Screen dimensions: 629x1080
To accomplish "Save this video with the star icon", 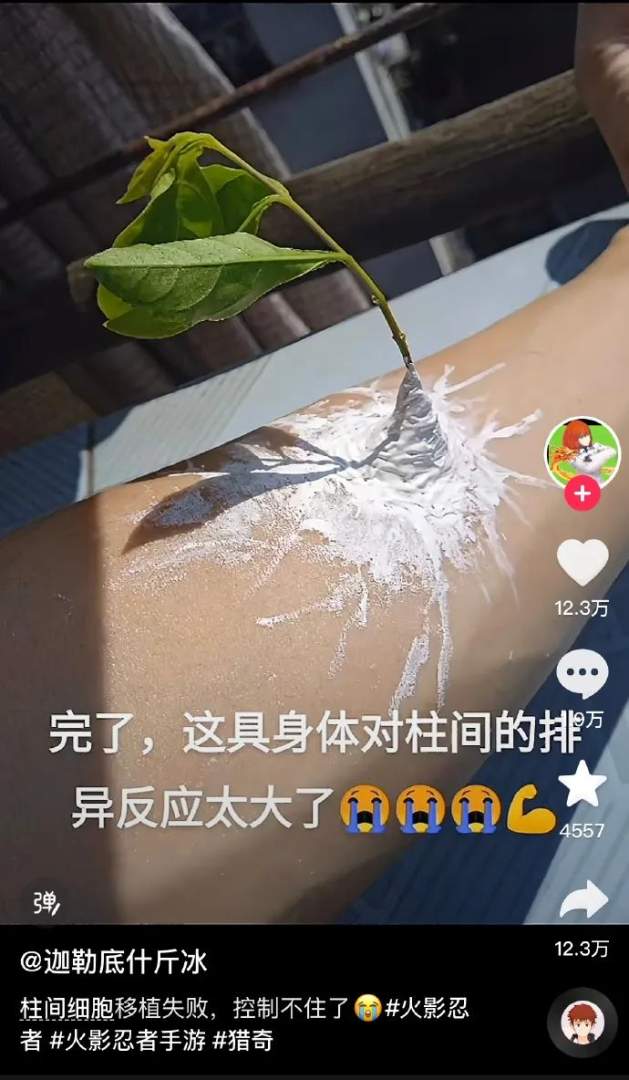I will point(582,784).
